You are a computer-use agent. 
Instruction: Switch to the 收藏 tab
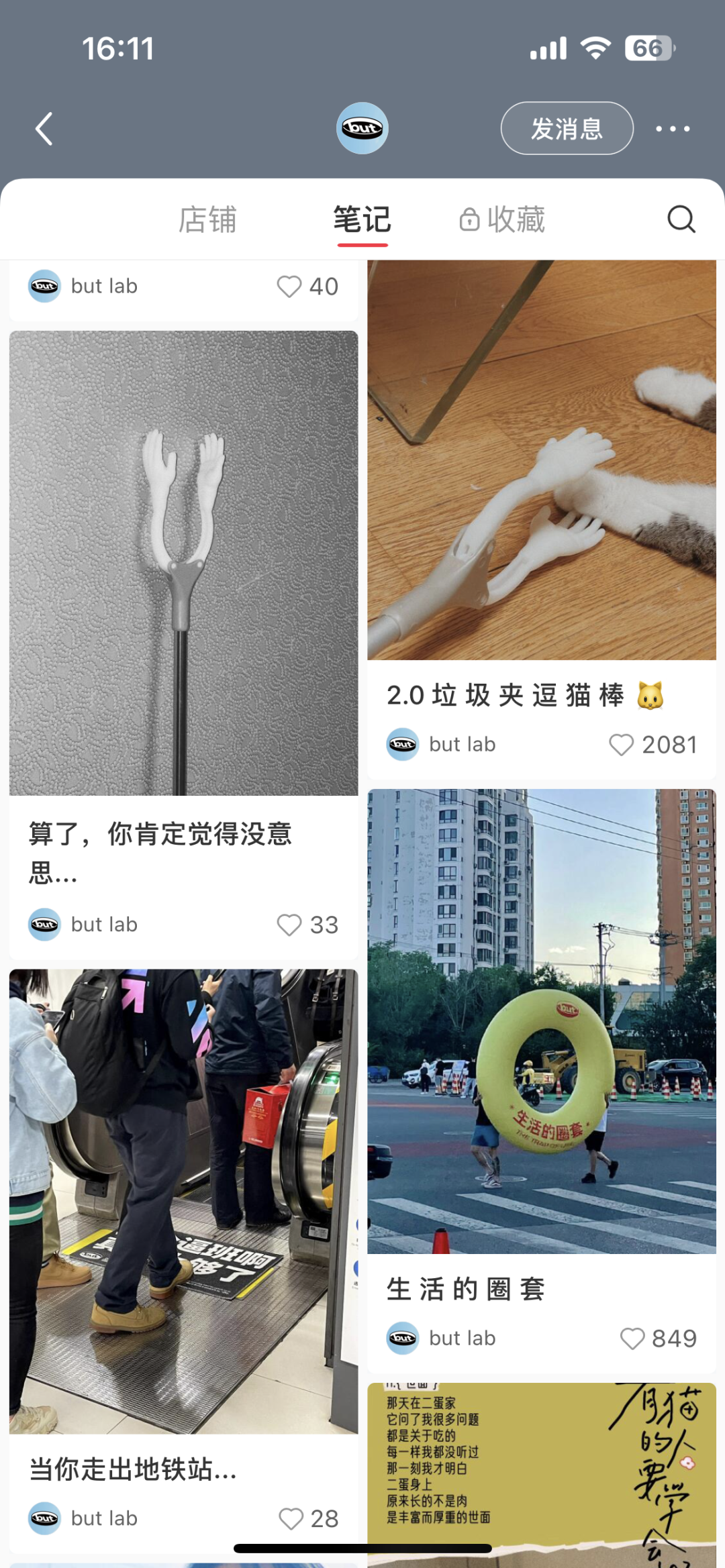(503, 220)
